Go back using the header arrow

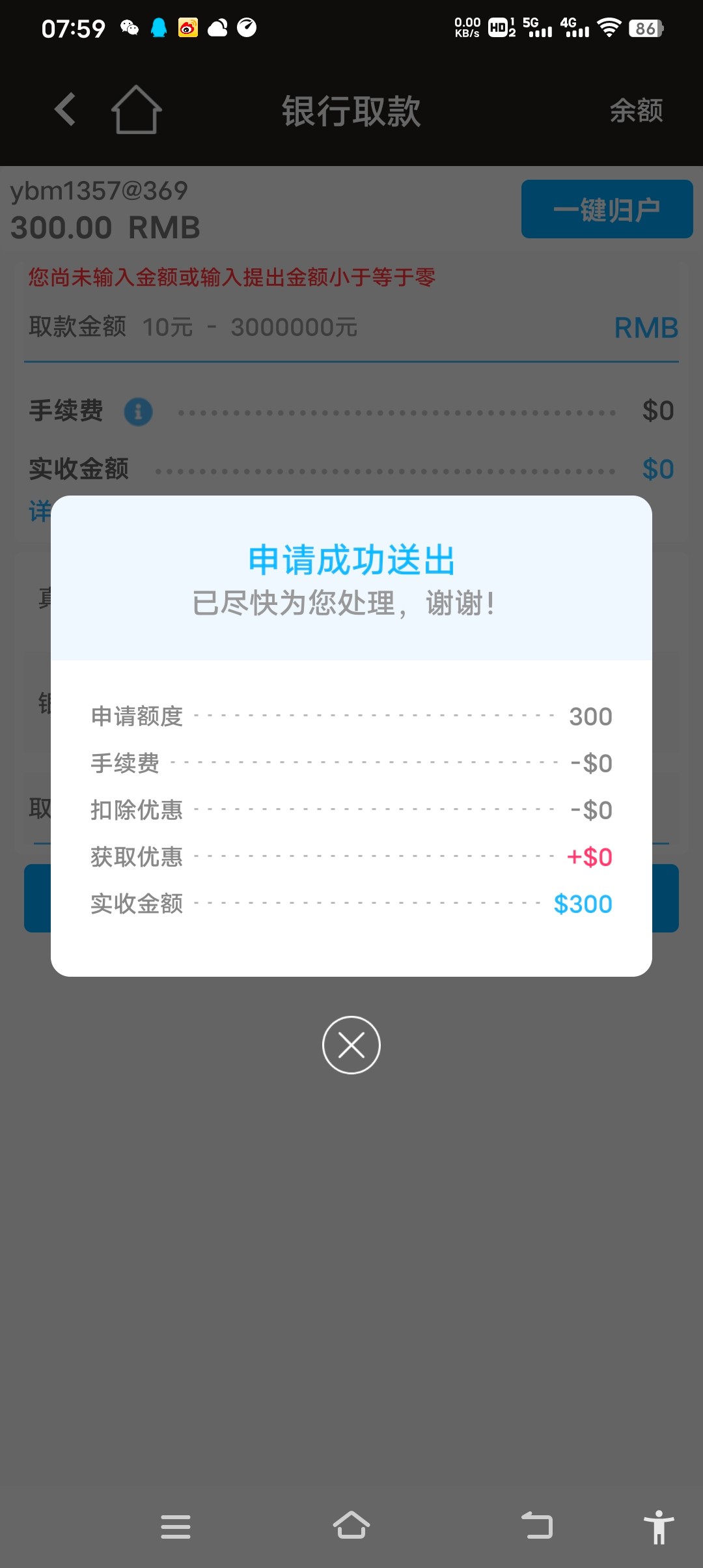tap(65, 109)
